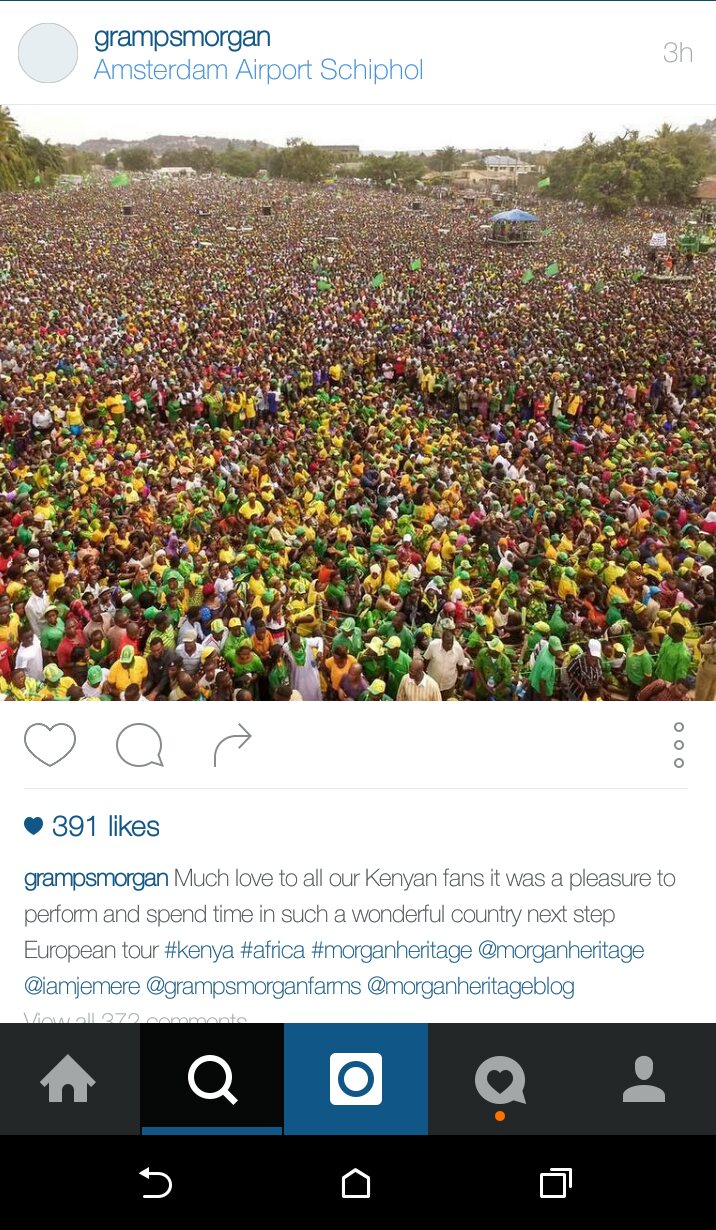
Task: Open Amsterdam Airport Schiphol location
Action: (x=259, y=70)
